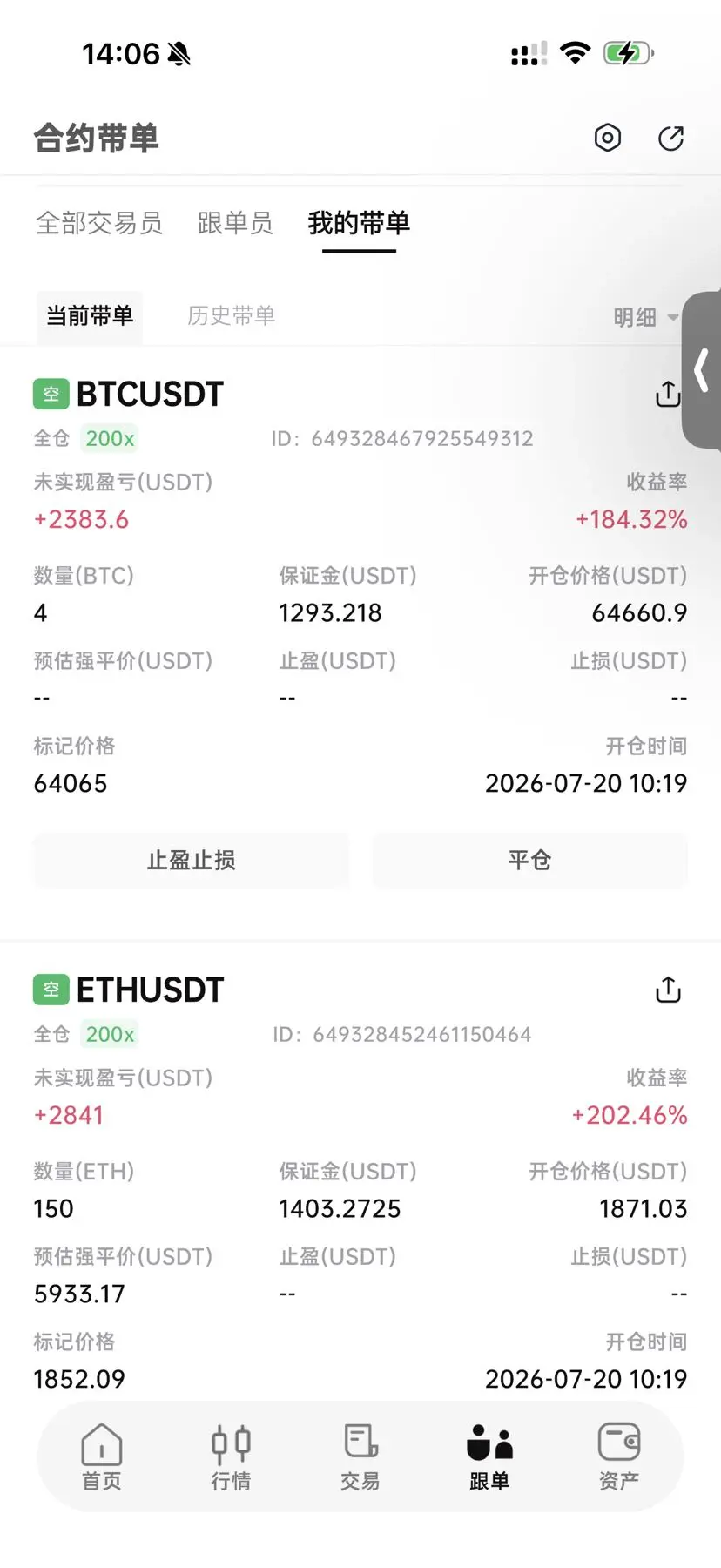The width and height of the screenshot is (721, 1568).
Task: Switch to the 全部交易员 tab
Action: click(99, 223)
